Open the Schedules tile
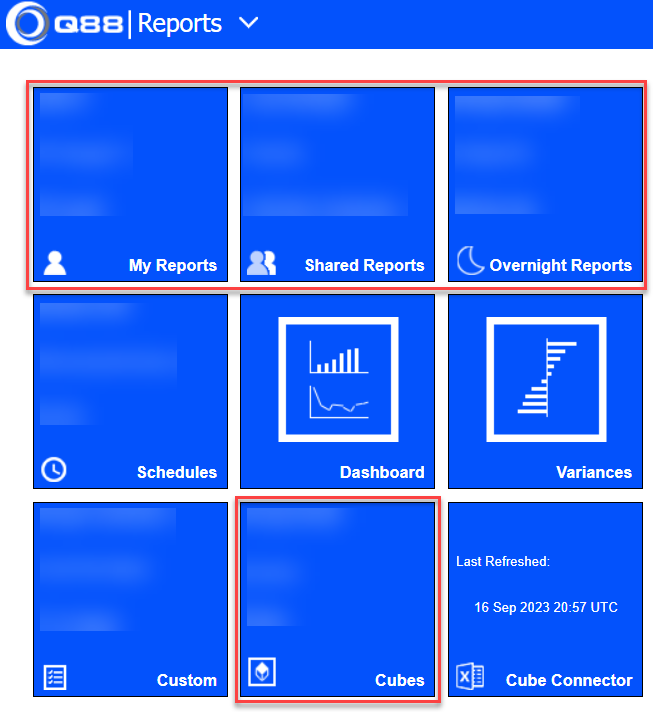The width and height of the screenshot is (653, 712). point(131,391)
